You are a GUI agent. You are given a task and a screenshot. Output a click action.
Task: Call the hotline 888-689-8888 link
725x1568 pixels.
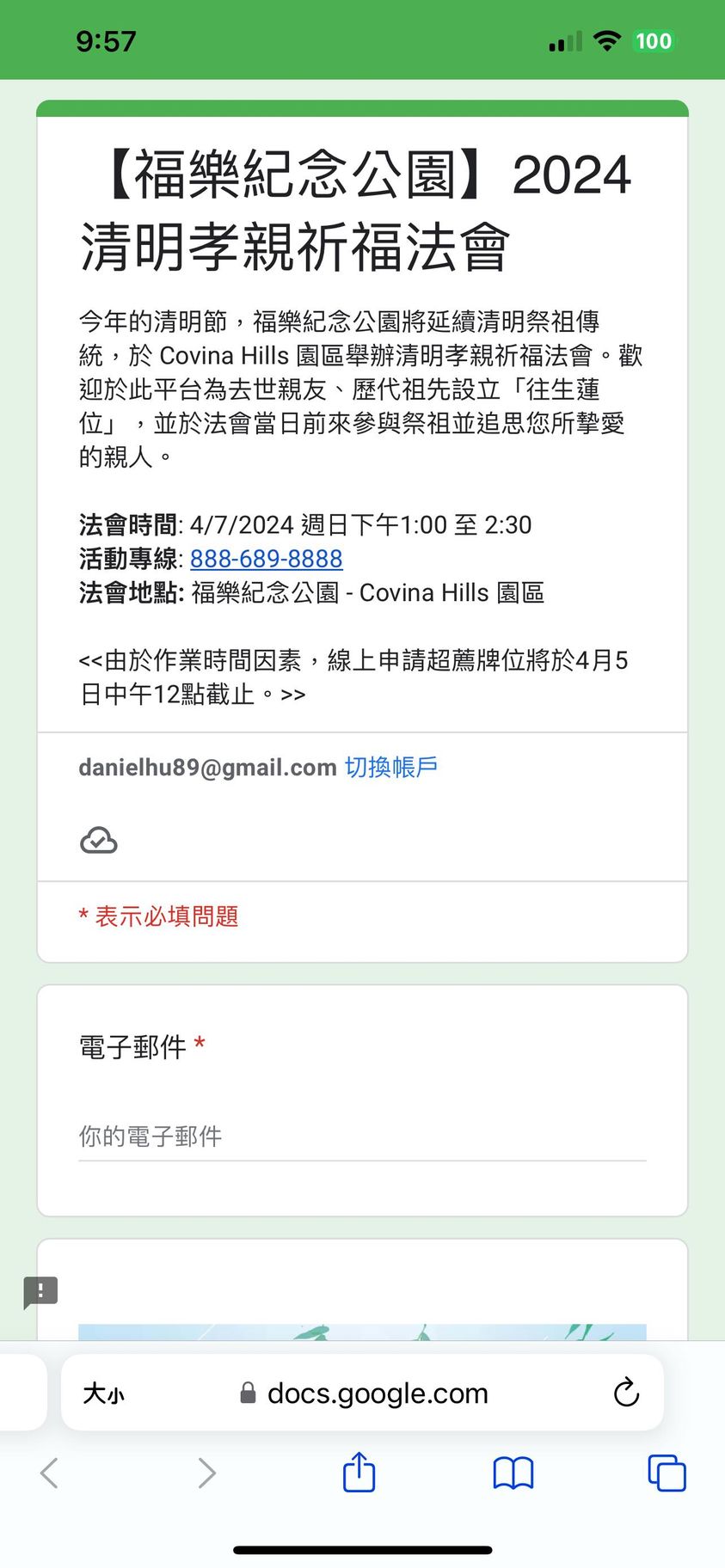(x=266, y=560)
